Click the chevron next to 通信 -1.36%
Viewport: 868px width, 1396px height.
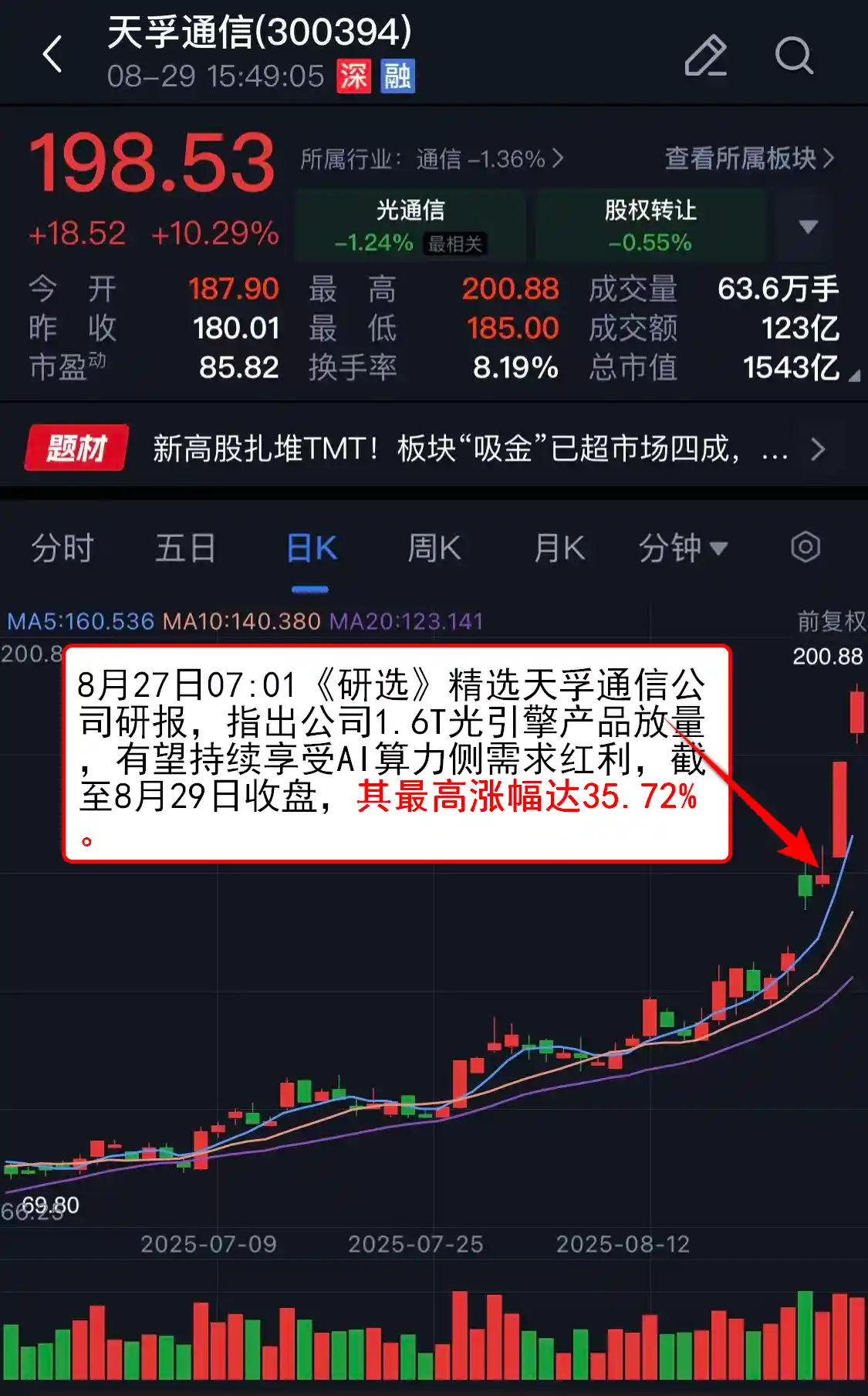coord(558,158)
